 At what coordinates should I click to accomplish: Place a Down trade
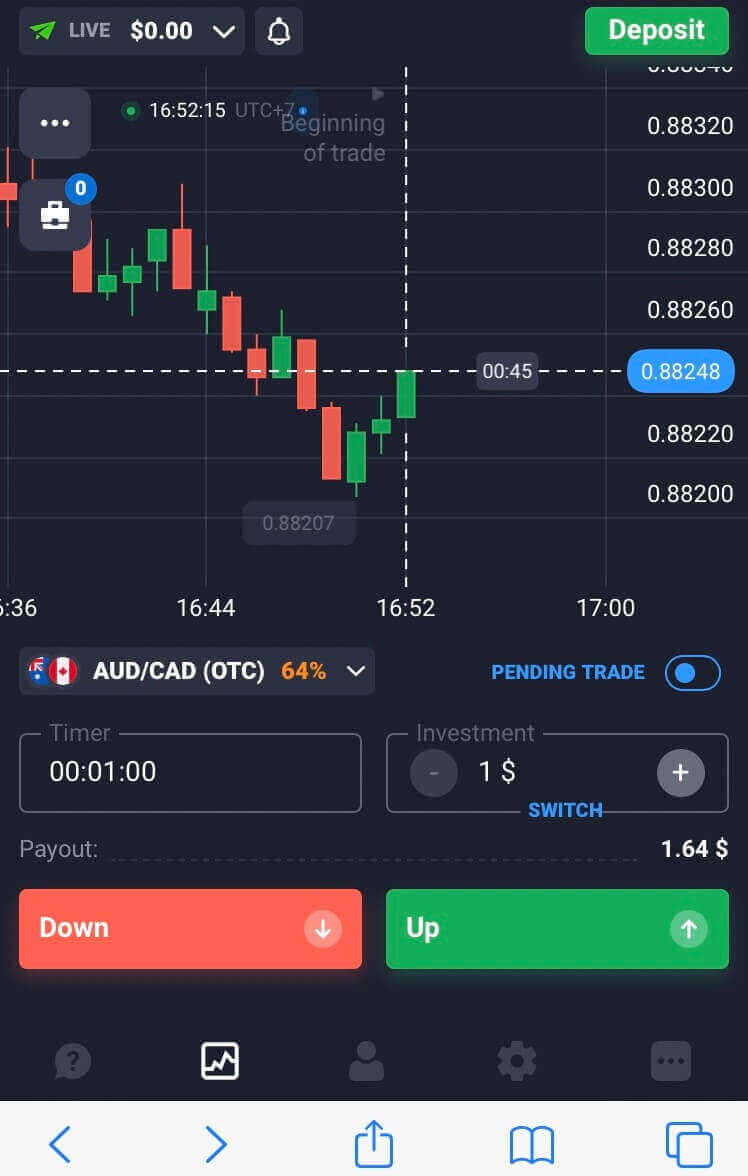pyautogui.click(x=190, y=929)
